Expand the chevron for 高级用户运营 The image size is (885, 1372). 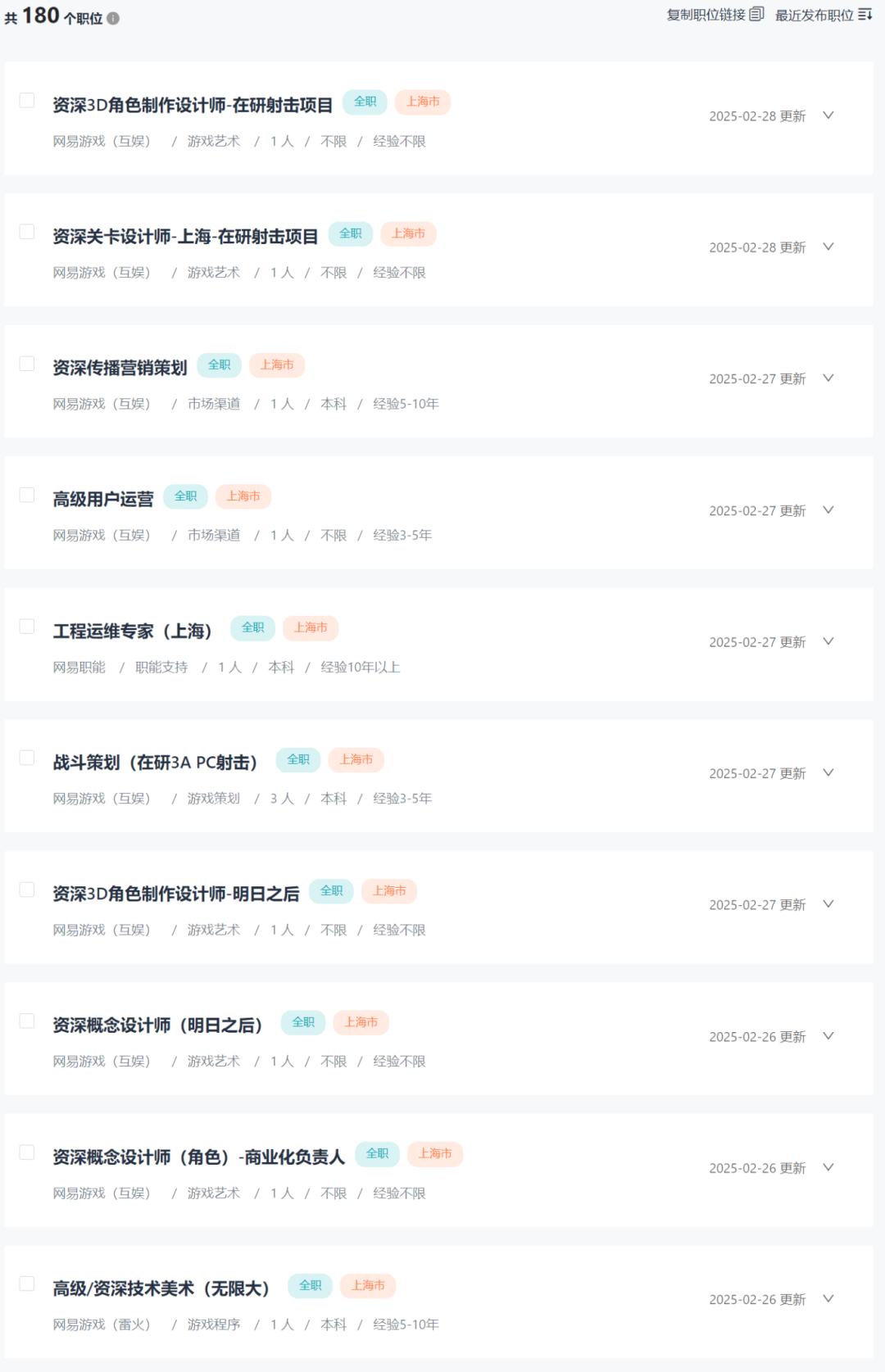click(x=828, y=509)
